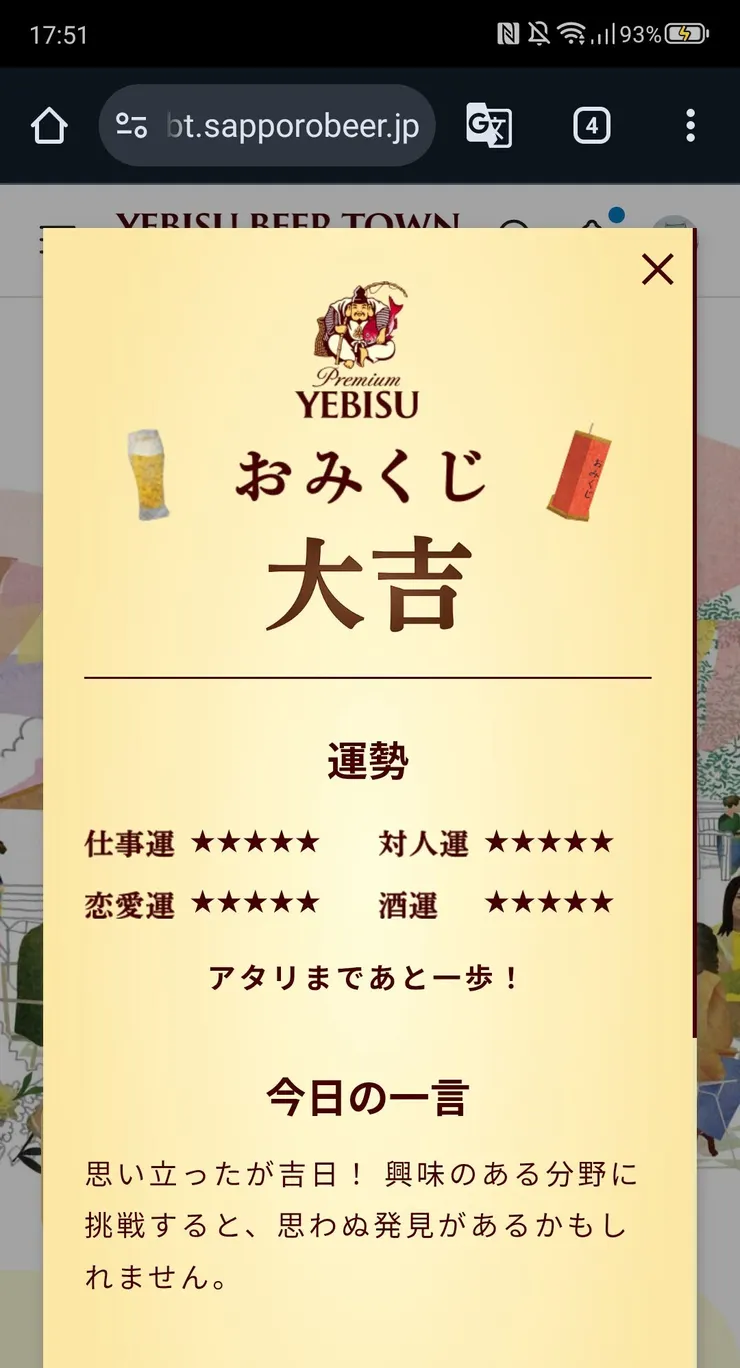Open the browser overflow menu
The height and width of the screenshot is (1368, 740).
coord(690,126)
